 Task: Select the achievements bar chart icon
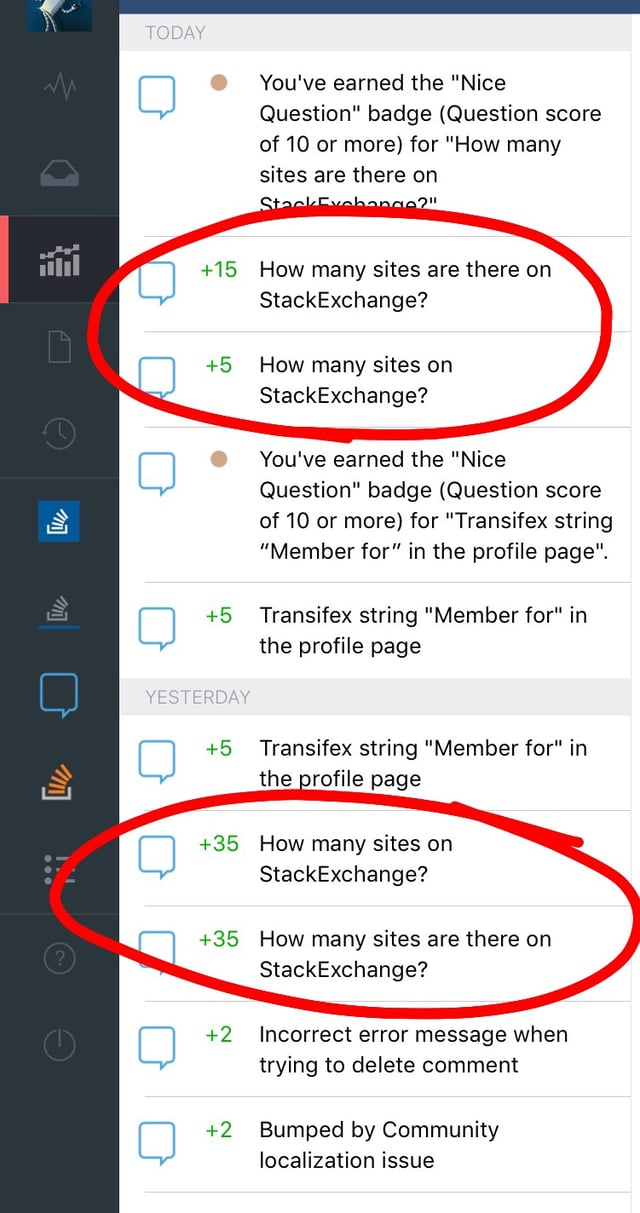click(x=59, y=259)
